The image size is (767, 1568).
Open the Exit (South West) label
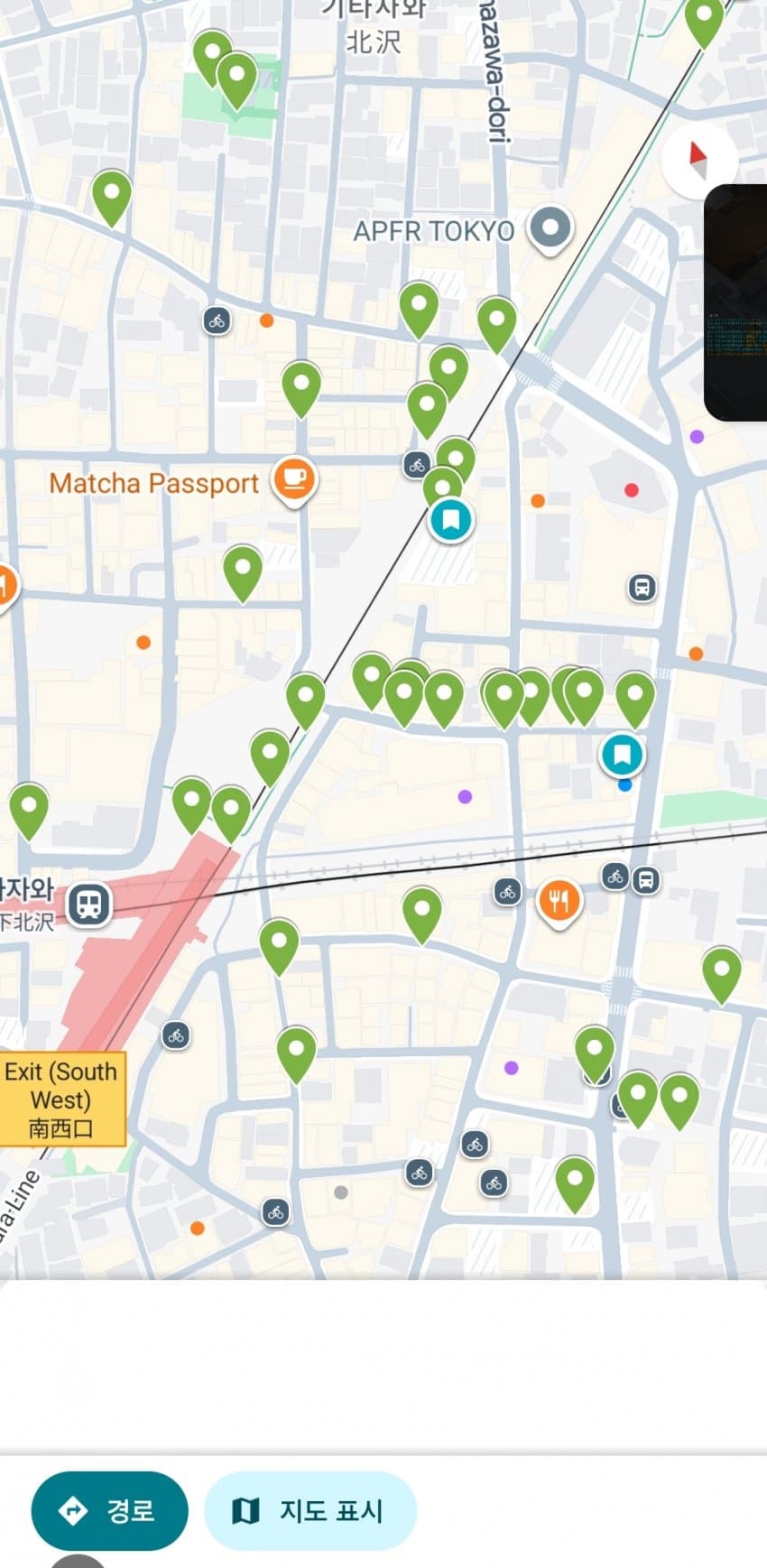tap(61, 1099)
